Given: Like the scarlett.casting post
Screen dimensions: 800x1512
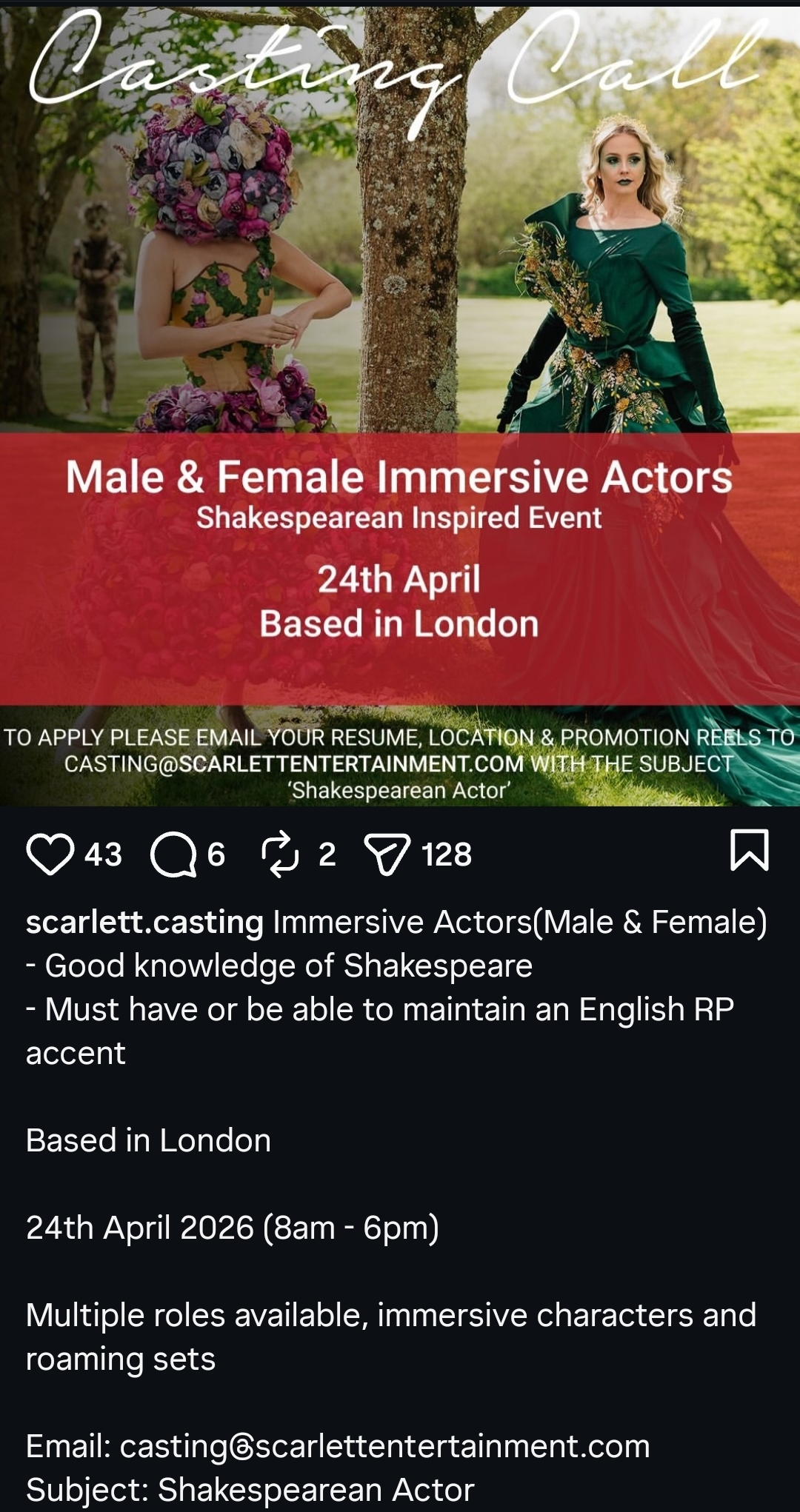Looking at the screenshot, I should click(x=50, y=854).
